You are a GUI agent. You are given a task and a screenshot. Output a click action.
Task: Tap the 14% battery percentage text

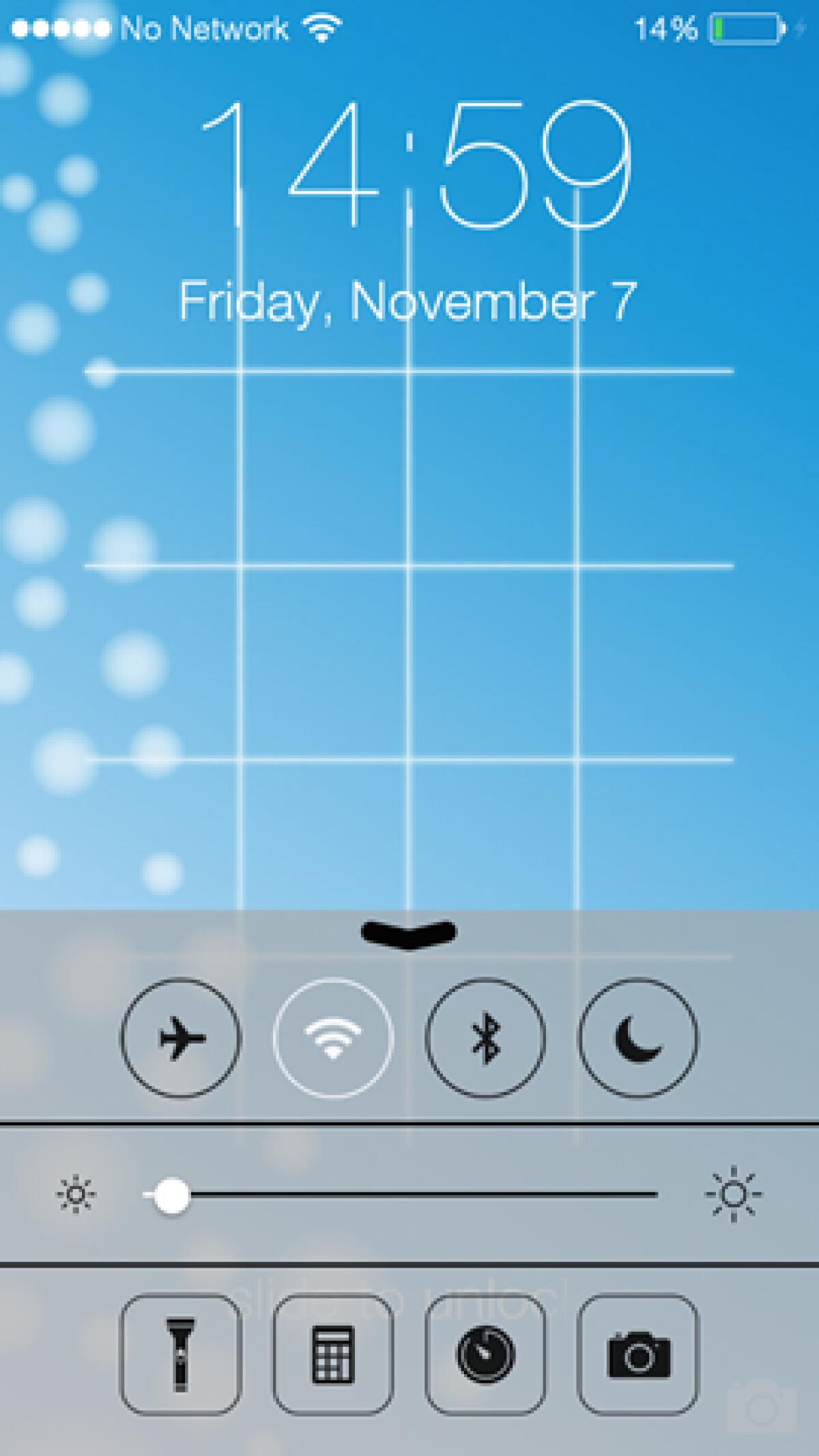pos(665,26)
